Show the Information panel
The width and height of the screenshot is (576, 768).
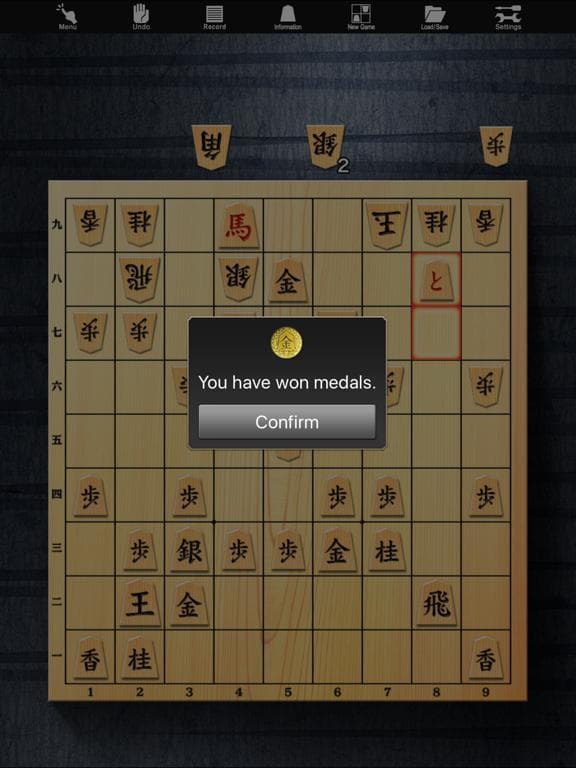point(288,17)
